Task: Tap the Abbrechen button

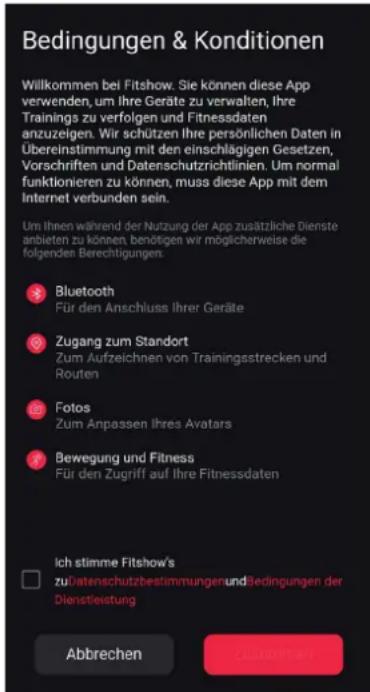Action: [x=104, y=654]
